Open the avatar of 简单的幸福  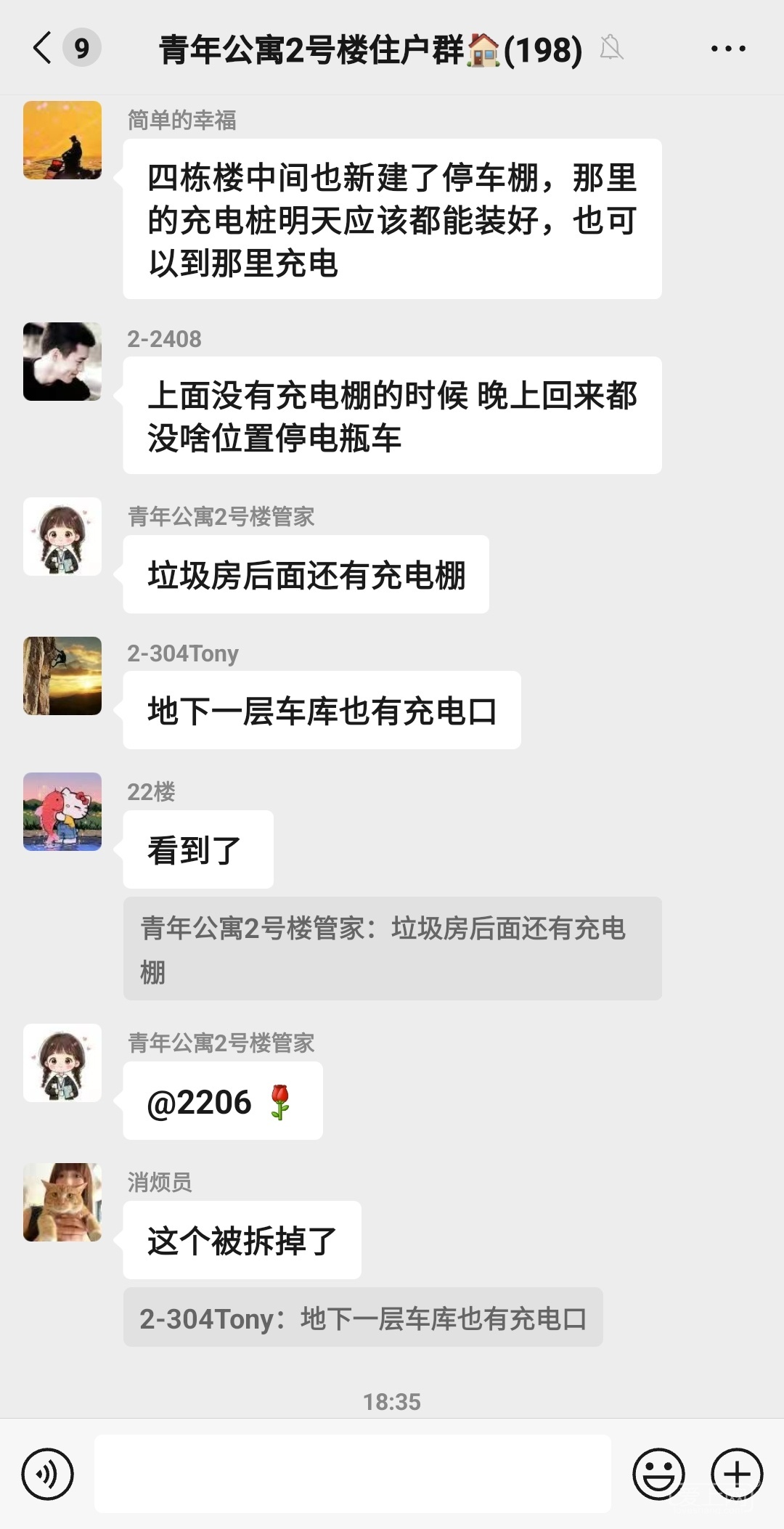point(62,140)
